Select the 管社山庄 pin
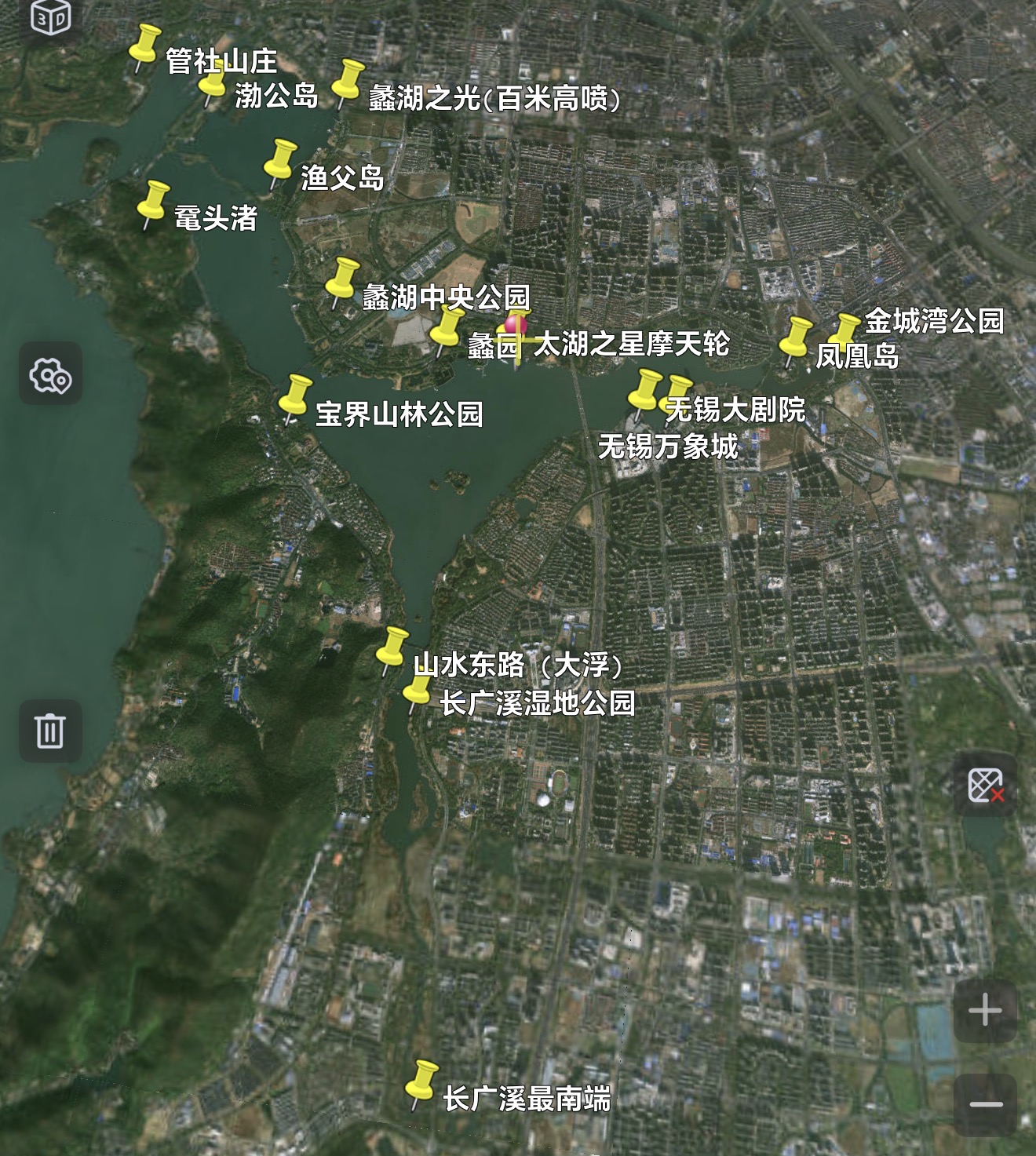Viewport: 1036px width, 1156px height. click(x=144, y=47)
